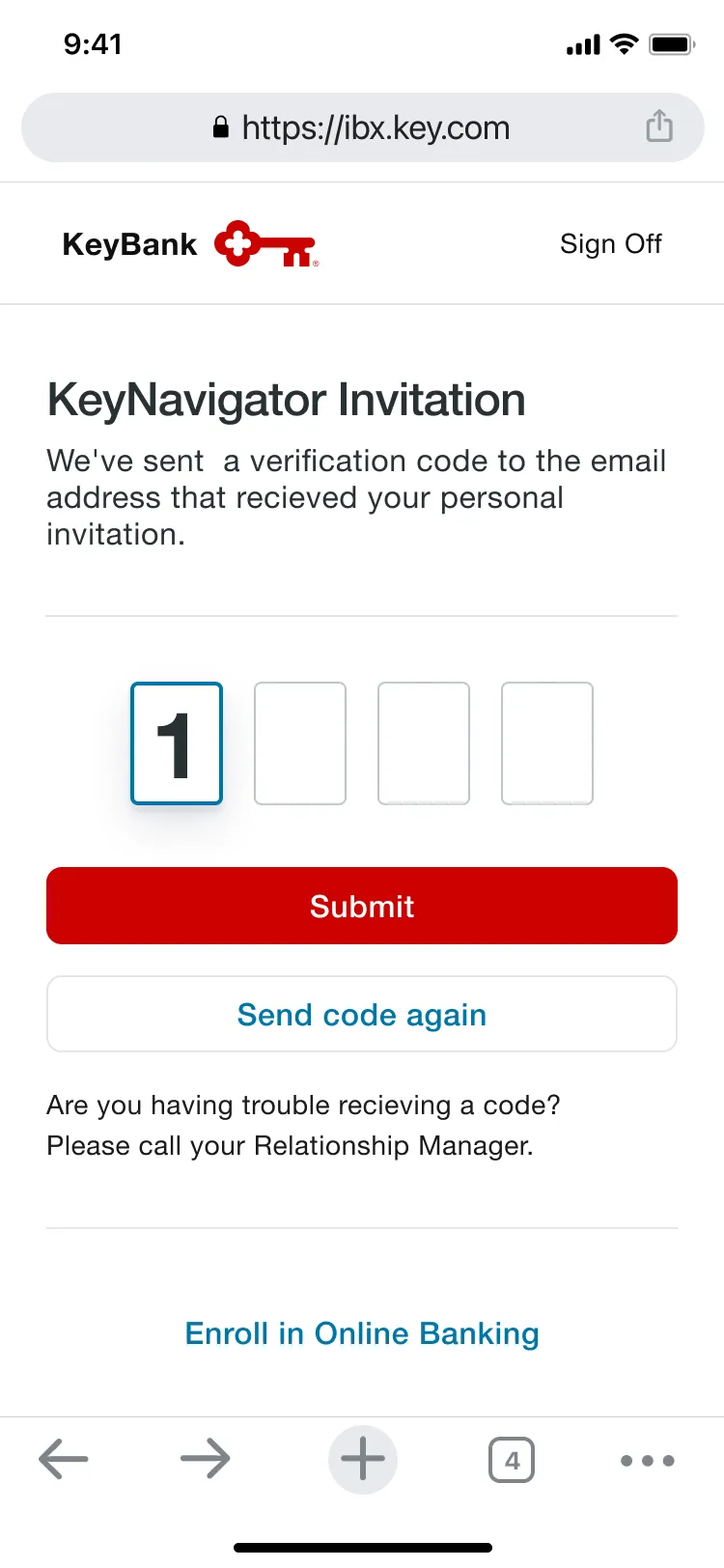Focus the fourth verification code box

point(547,743)
